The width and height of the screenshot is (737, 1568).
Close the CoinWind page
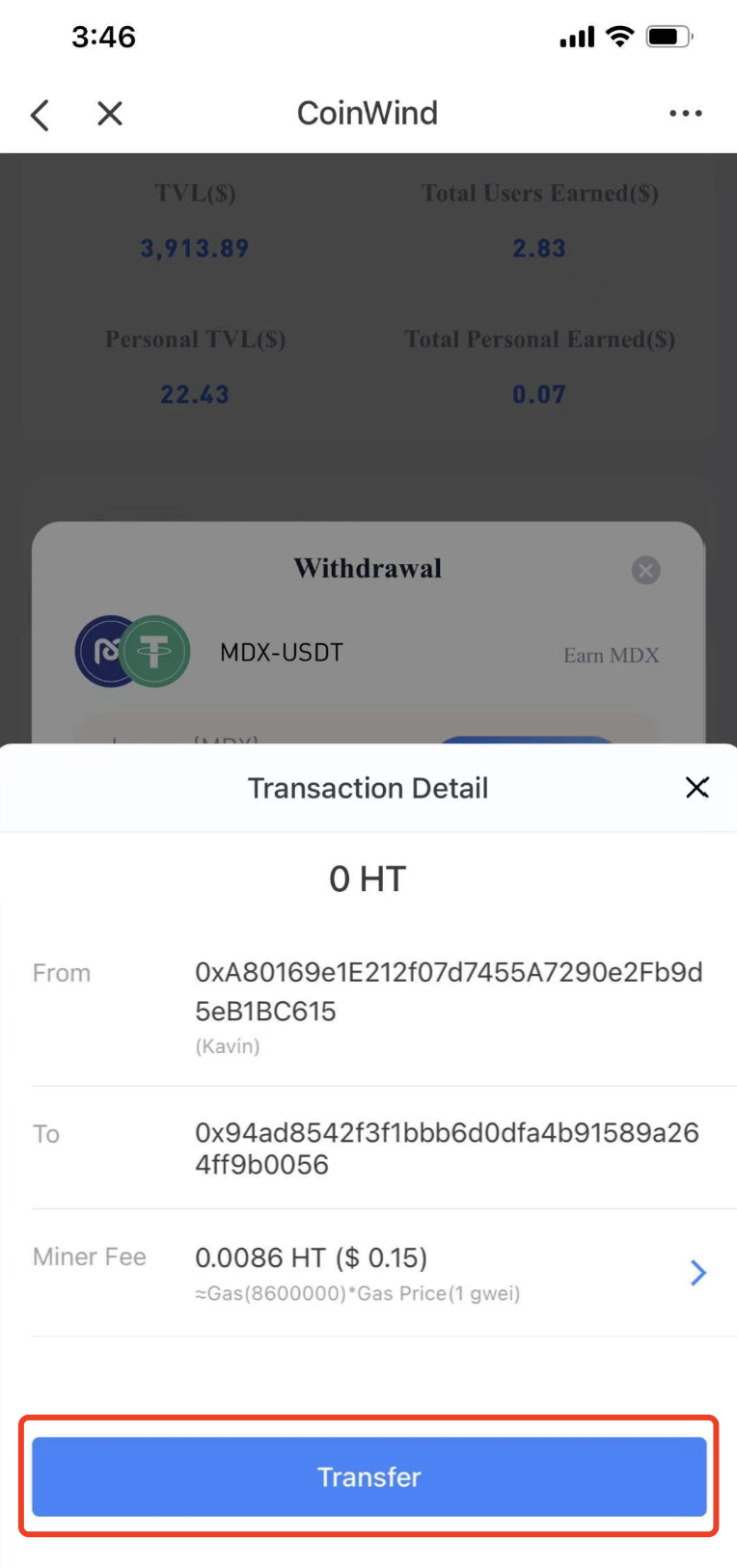(110, 114)
